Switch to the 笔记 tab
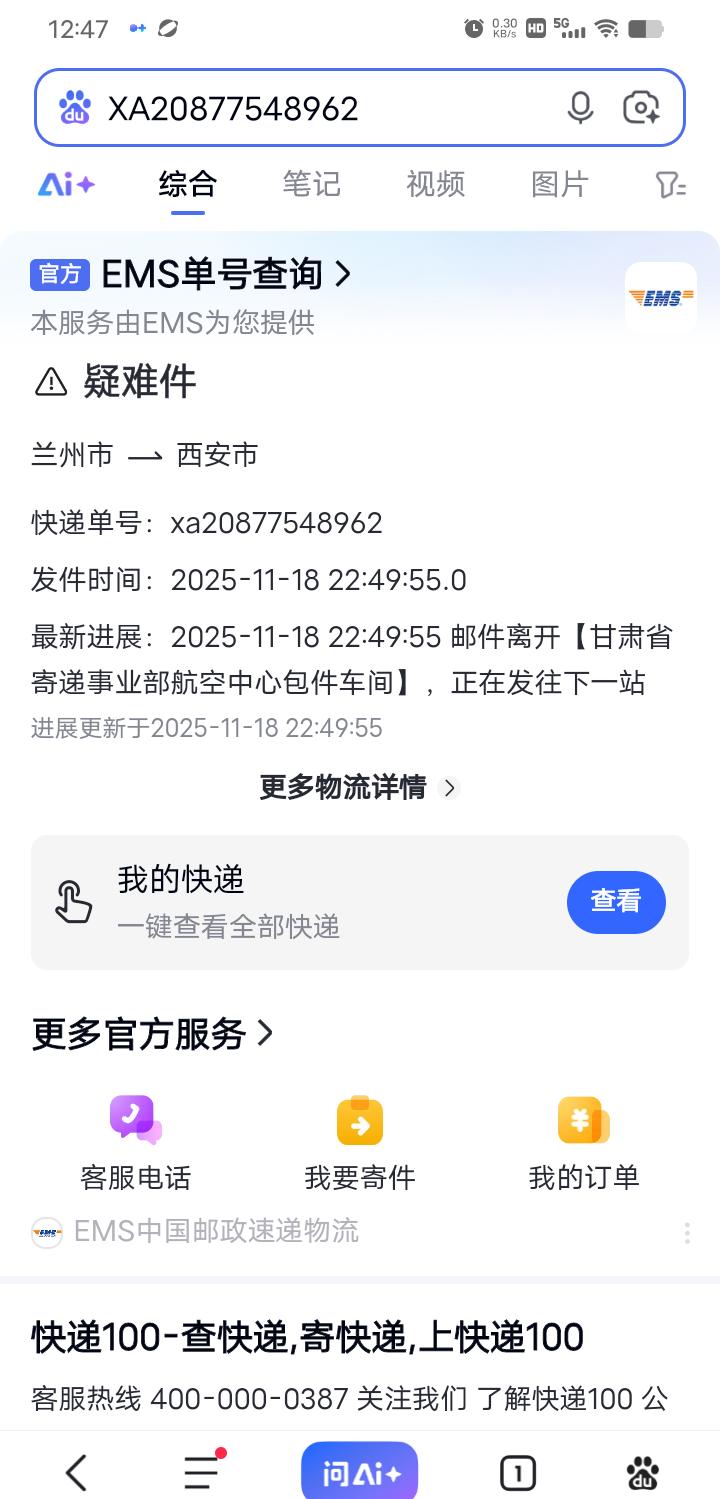720x1499 pixels. coord(311,184)
